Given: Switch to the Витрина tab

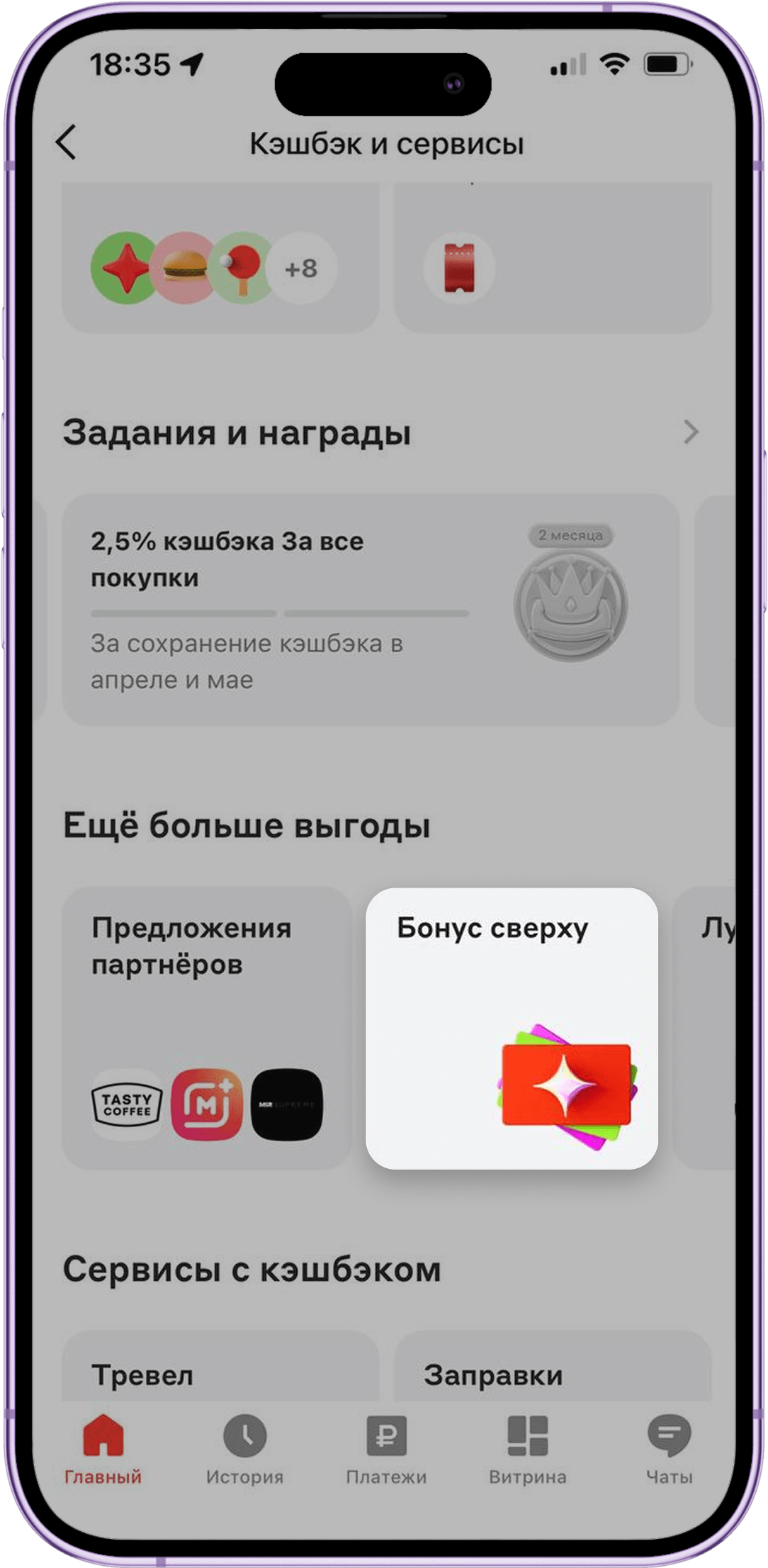Looking at the screenshot, I should pyautogui.click(x=528, y=1449).
